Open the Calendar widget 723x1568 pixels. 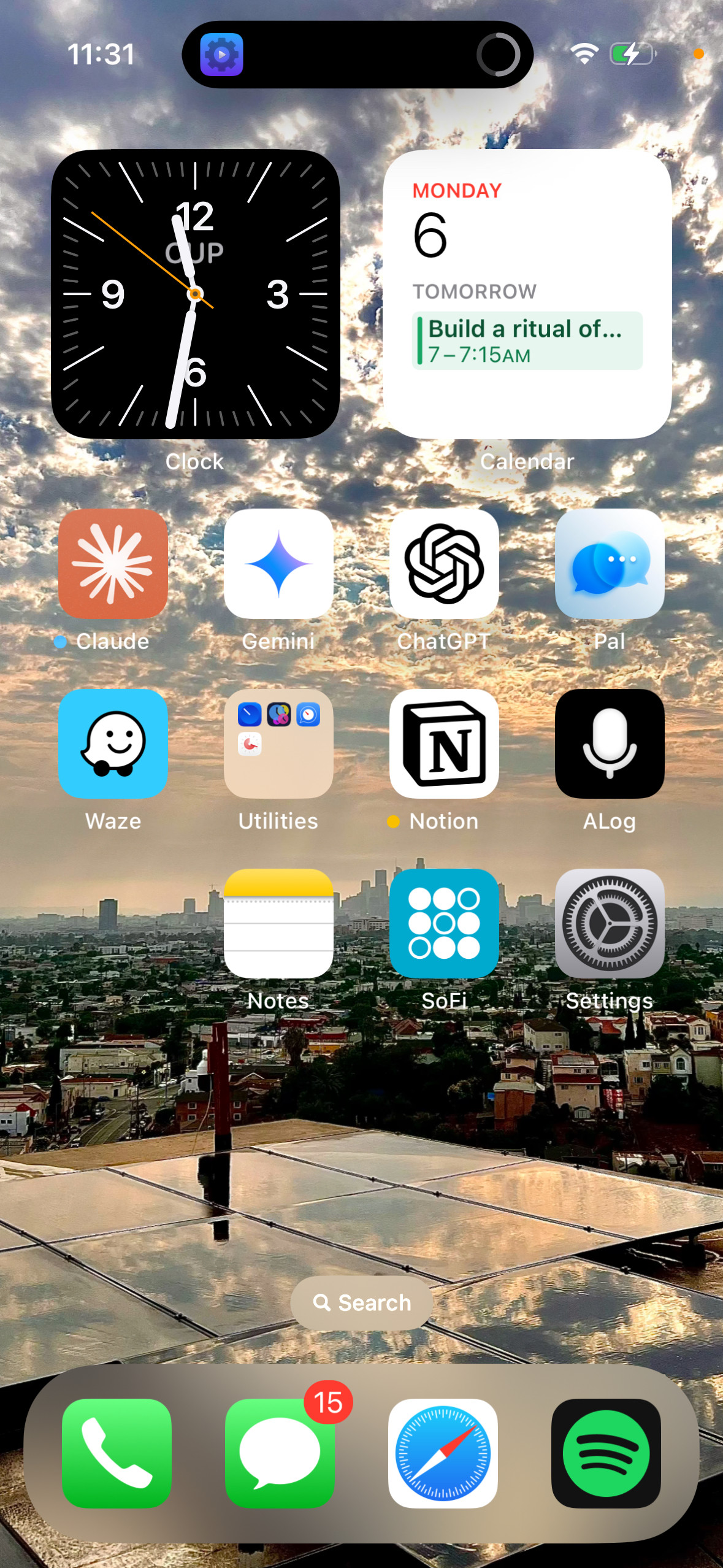pos(527,294)
